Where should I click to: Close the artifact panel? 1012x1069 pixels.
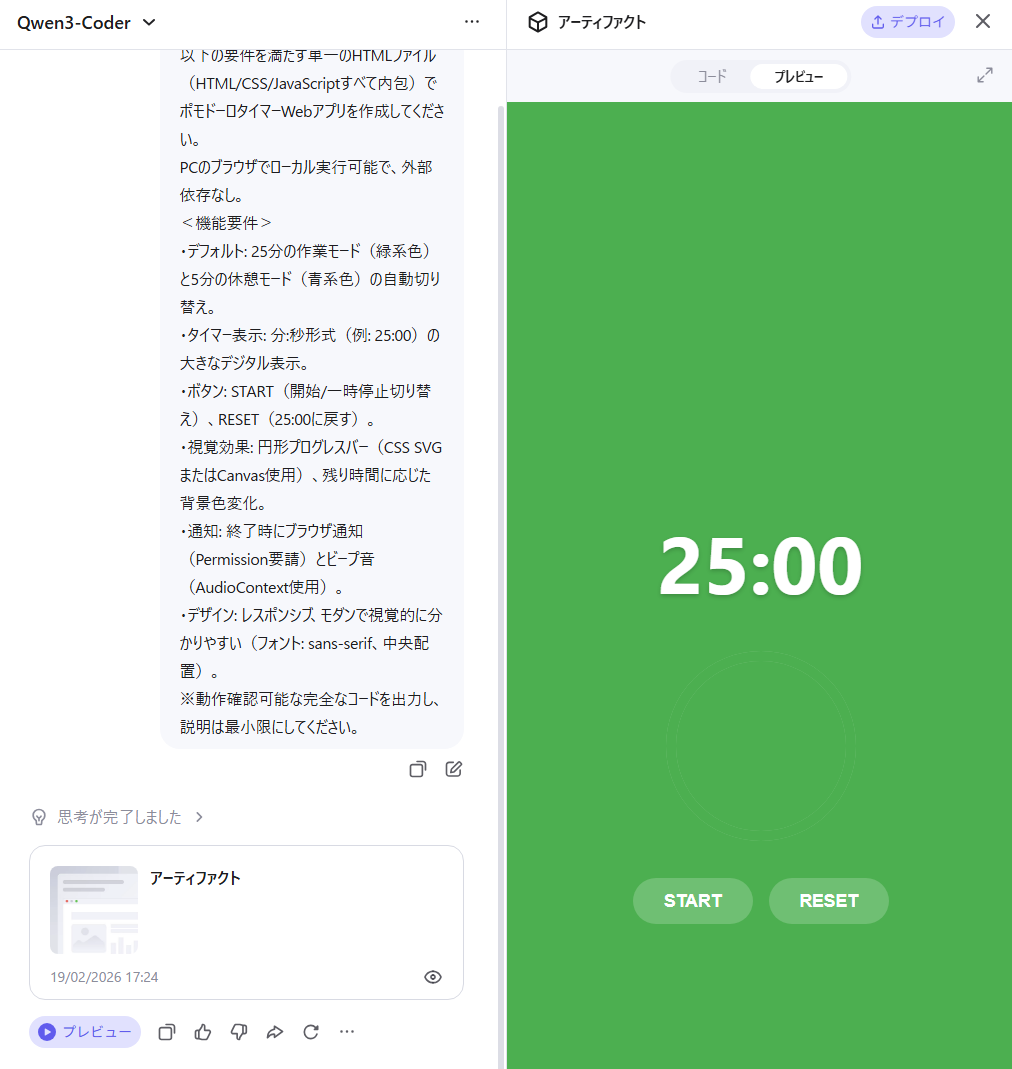[x=983, y=21]
